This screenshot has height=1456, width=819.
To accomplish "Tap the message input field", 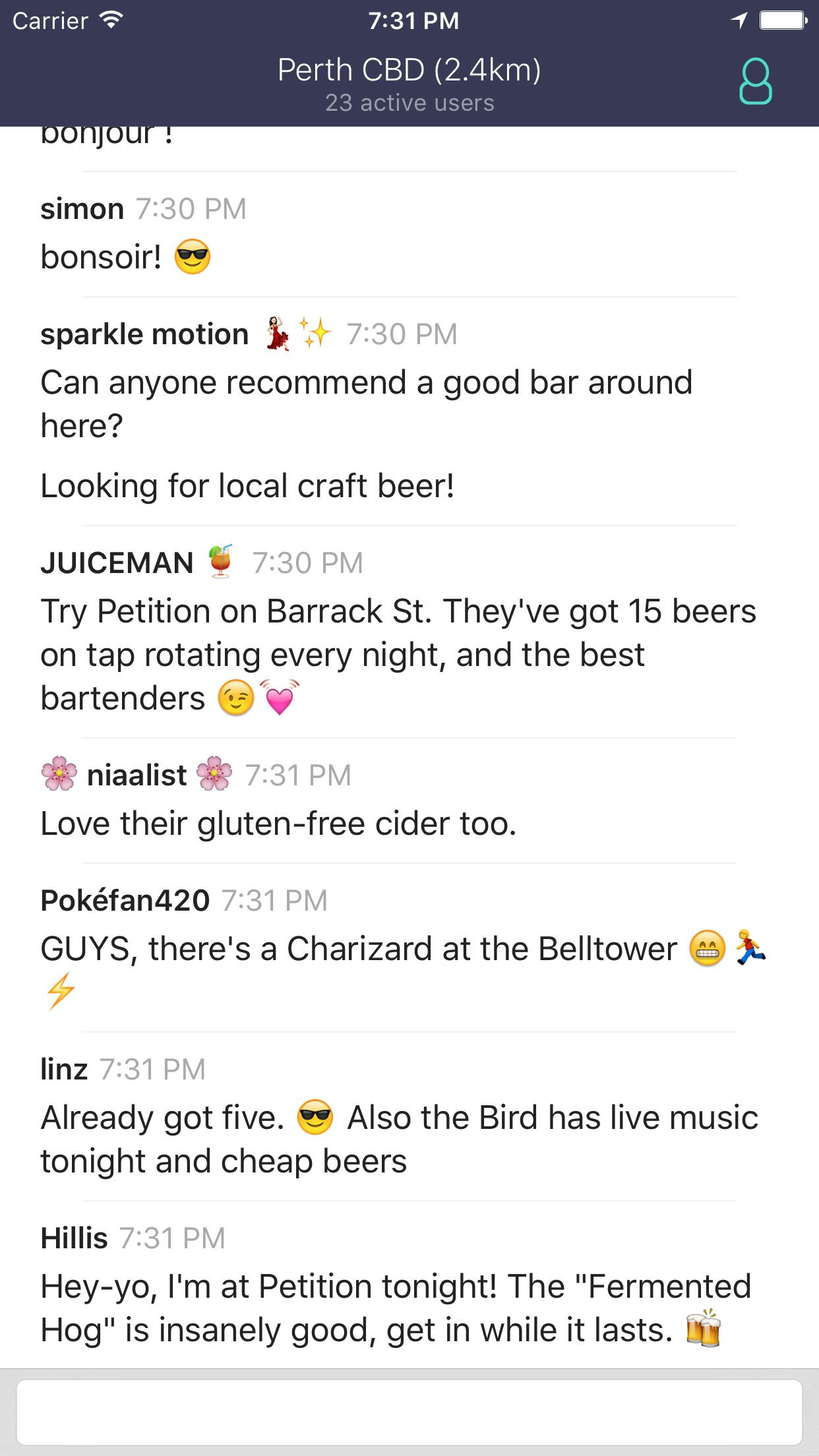I will click(x=409, y=1412).
